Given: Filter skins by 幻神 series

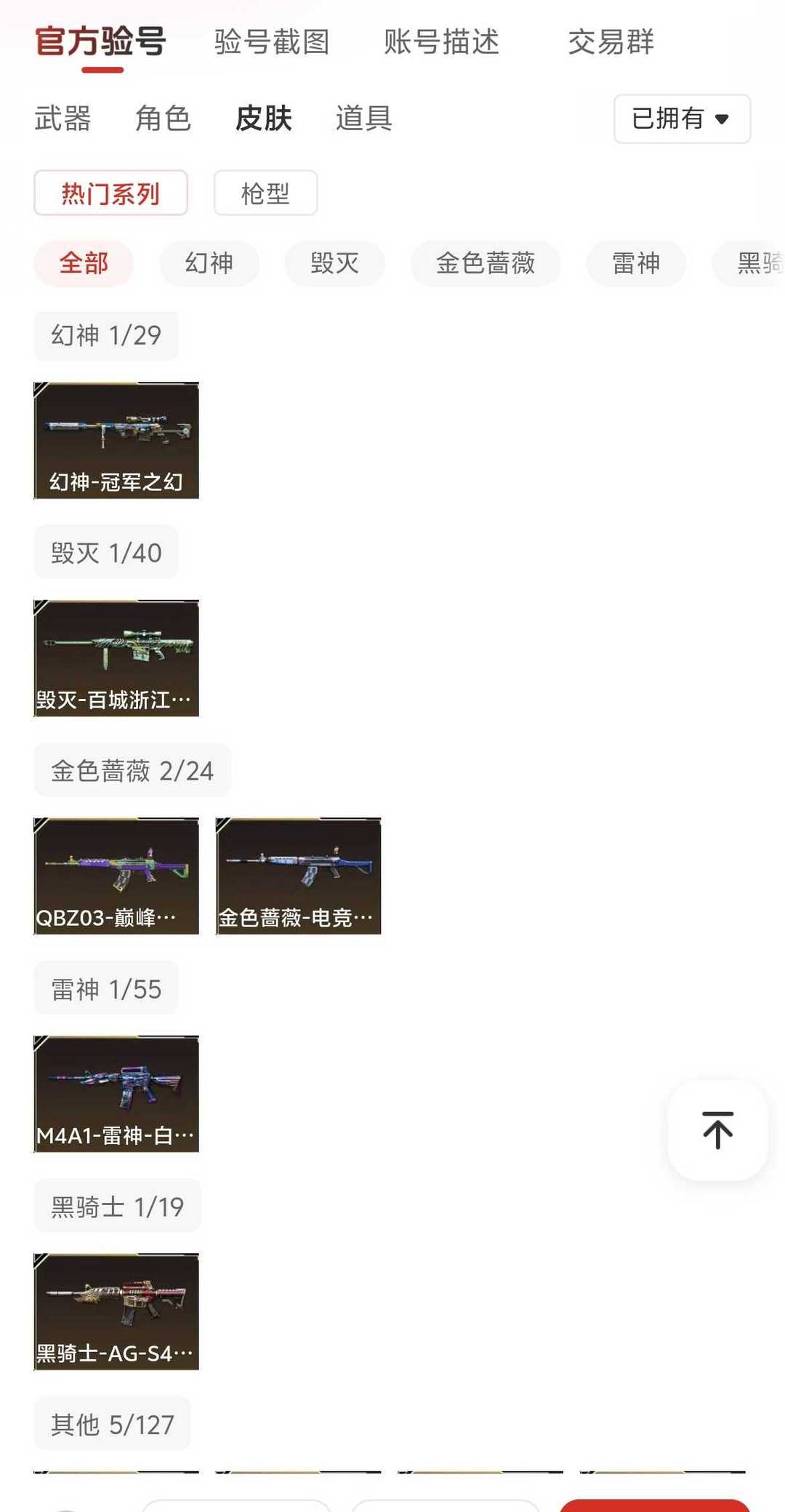Looking at the screenshot, I should pyautogui.click(x=209, y=263).
